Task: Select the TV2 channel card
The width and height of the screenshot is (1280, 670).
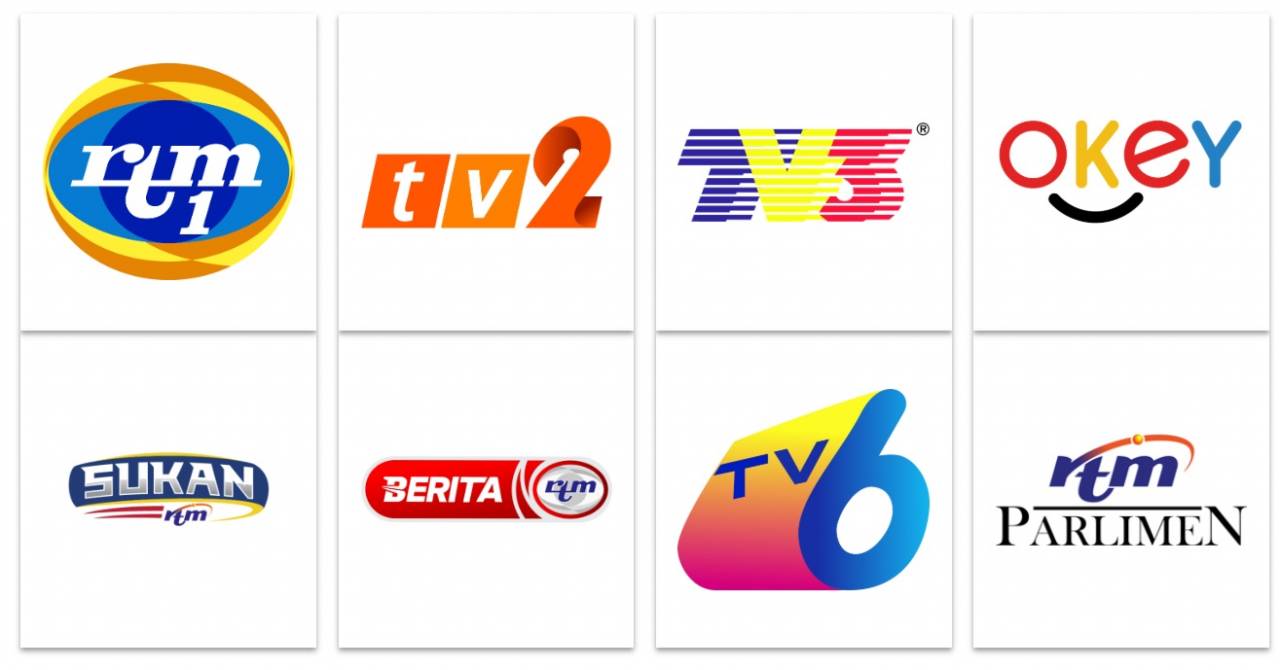Action: tap(486, 171)
